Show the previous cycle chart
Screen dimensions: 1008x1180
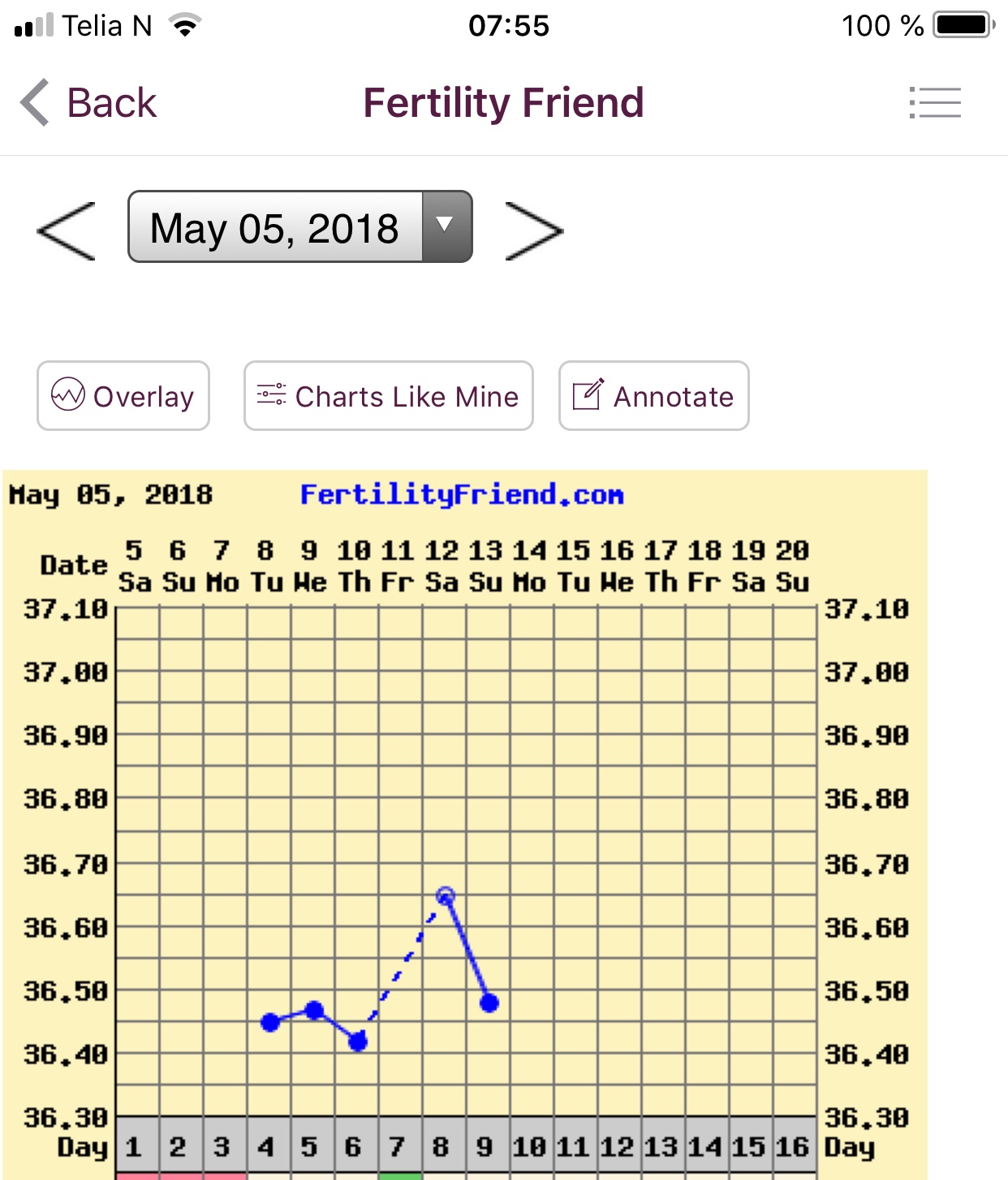tap(67, 231)
